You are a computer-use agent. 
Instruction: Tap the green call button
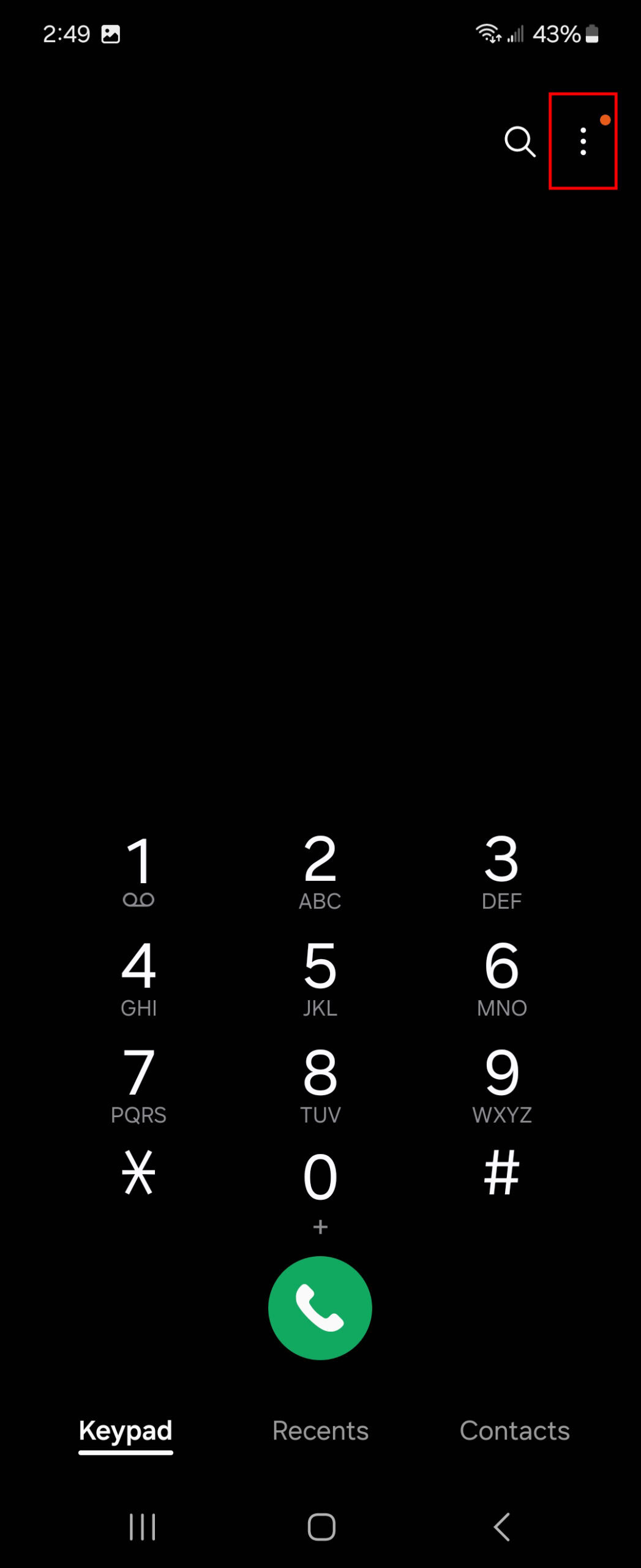click(320, 1308)
